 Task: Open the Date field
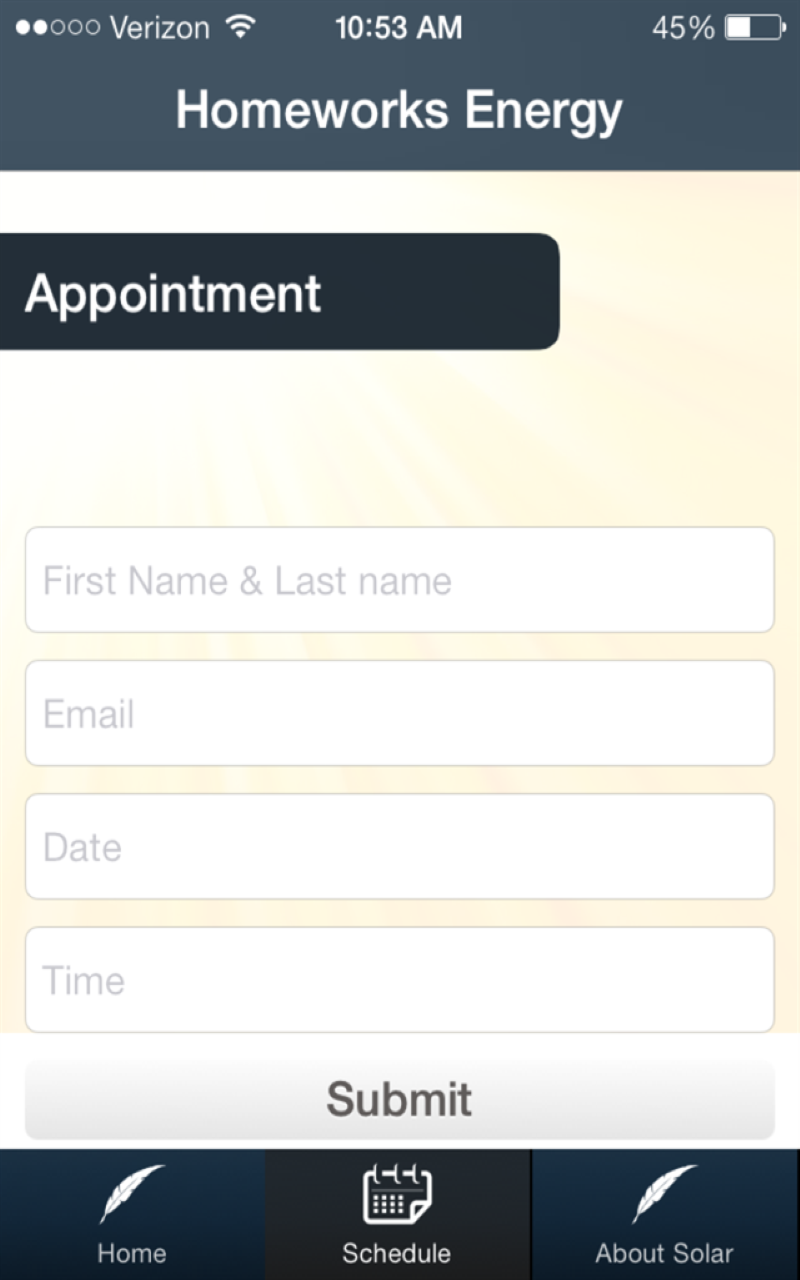point(400,846)
